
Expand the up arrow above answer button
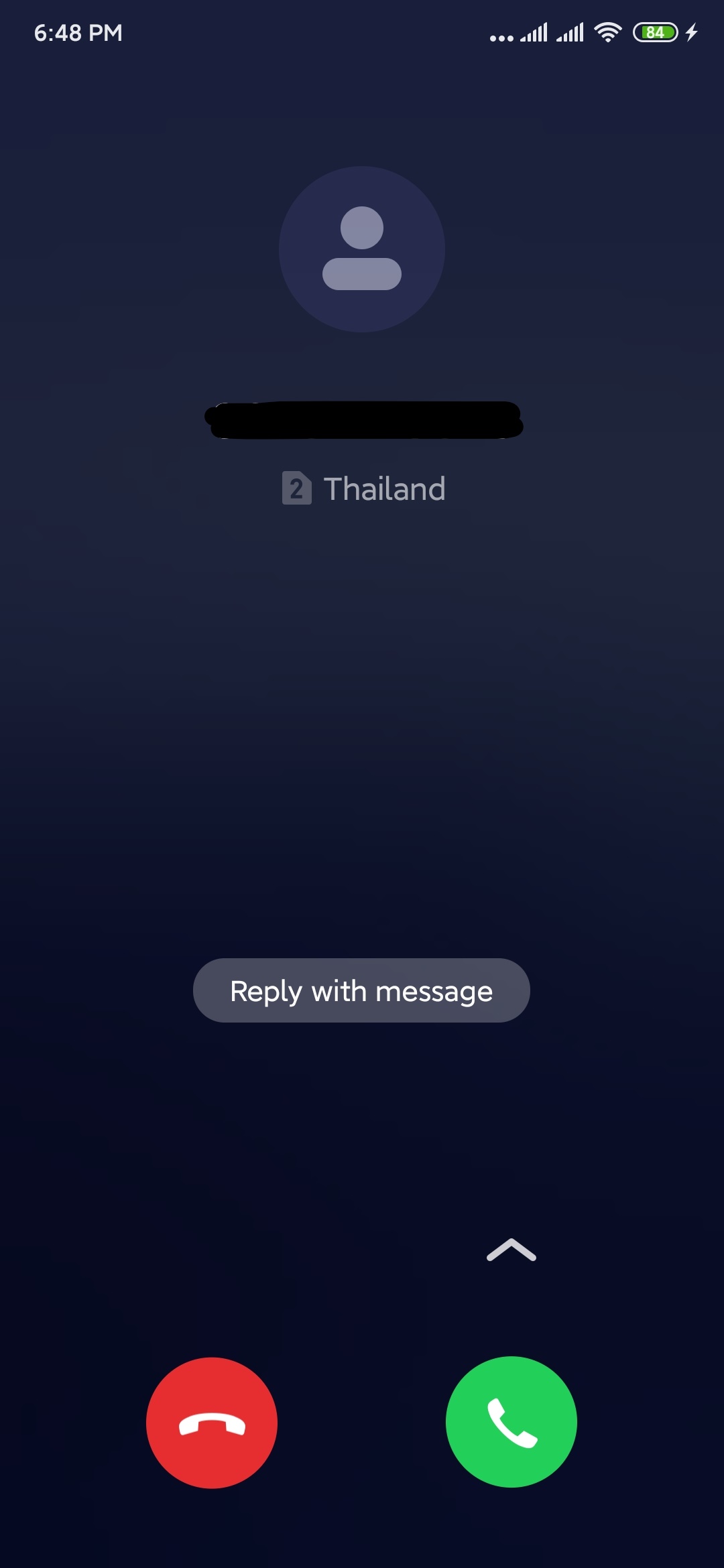(511, 1250)
